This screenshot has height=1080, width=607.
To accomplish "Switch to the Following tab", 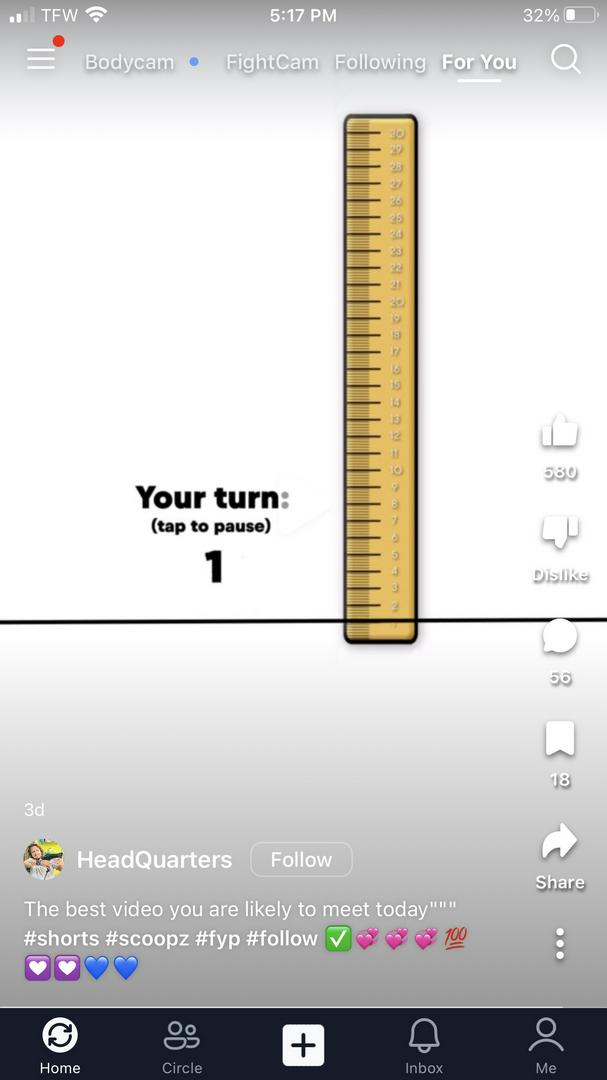I will pos(380,62).
